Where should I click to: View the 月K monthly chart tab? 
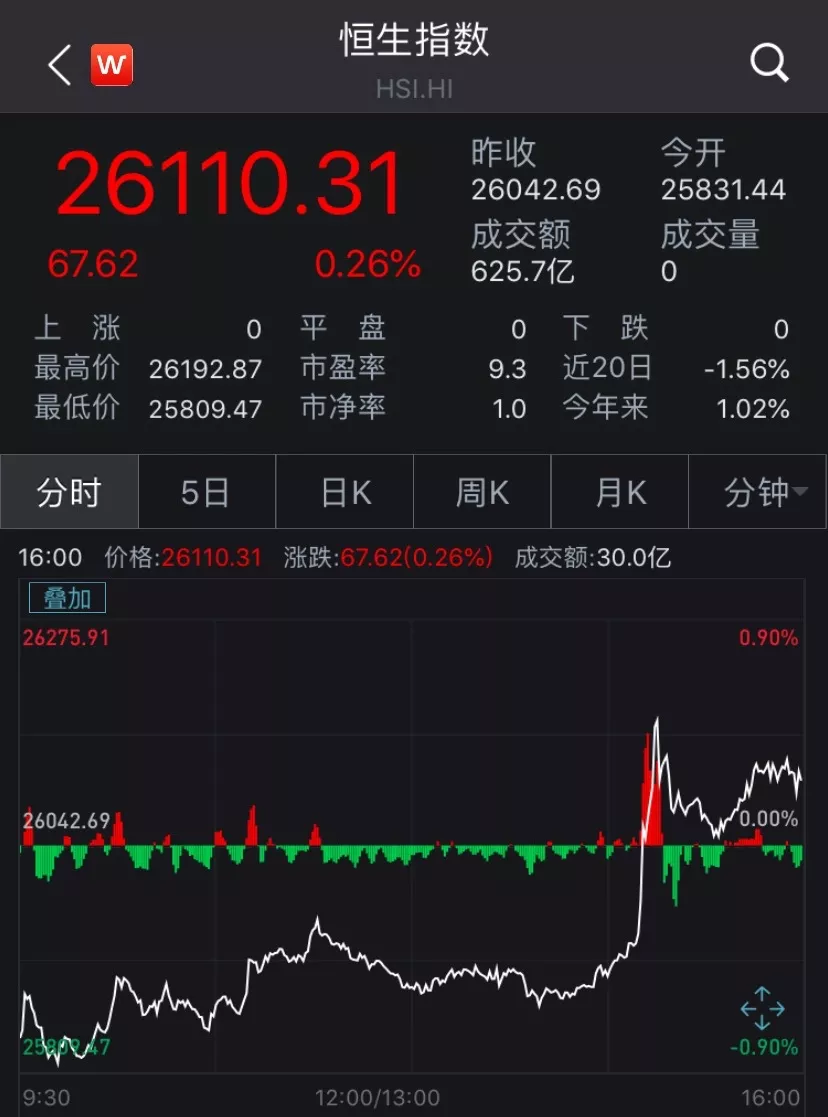click(x=620, y=492)
